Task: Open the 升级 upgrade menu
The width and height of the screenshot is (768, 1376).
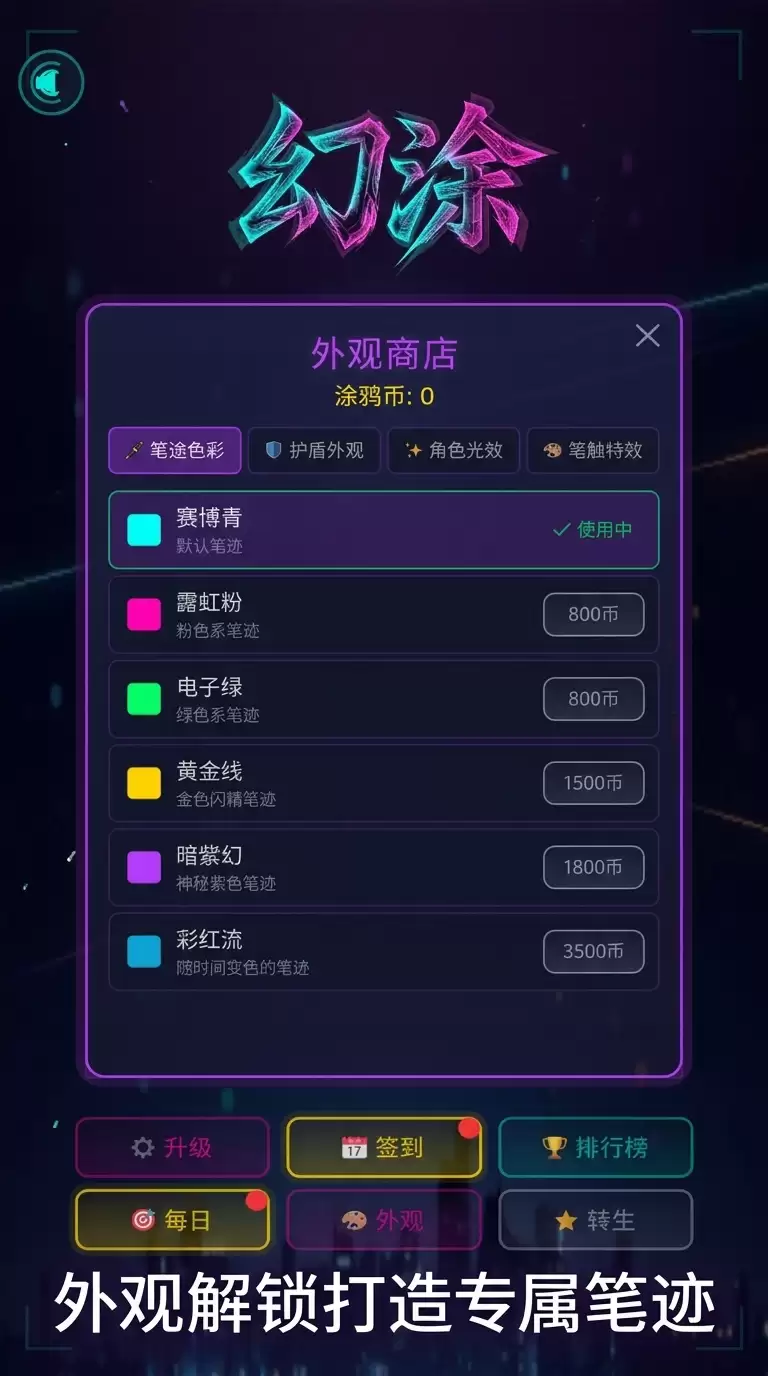Action: [173, 1147]
